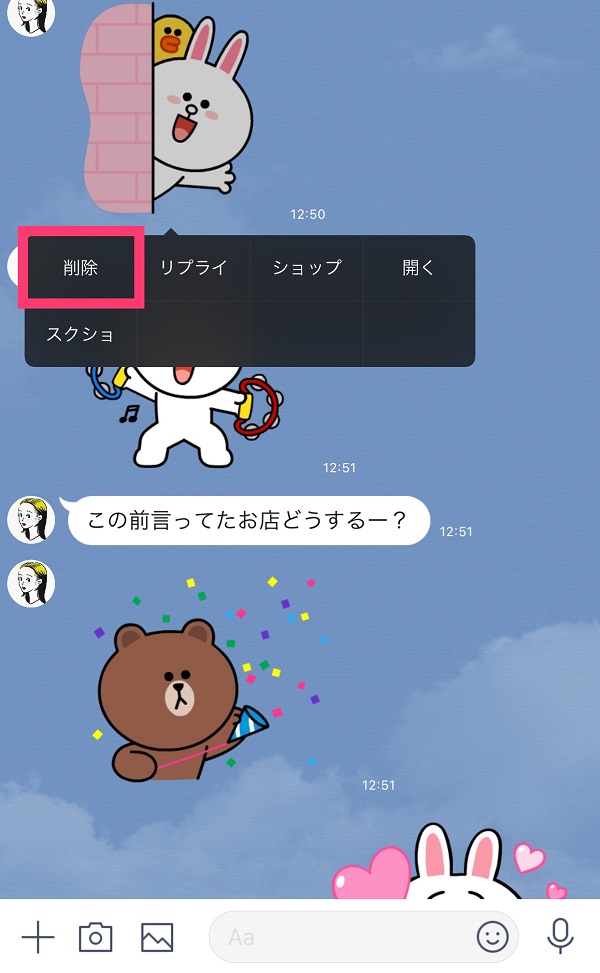This screenshot has width=600, height=973.
Task: Select スクショ option in the menu
Action: [x=80, y=334]
